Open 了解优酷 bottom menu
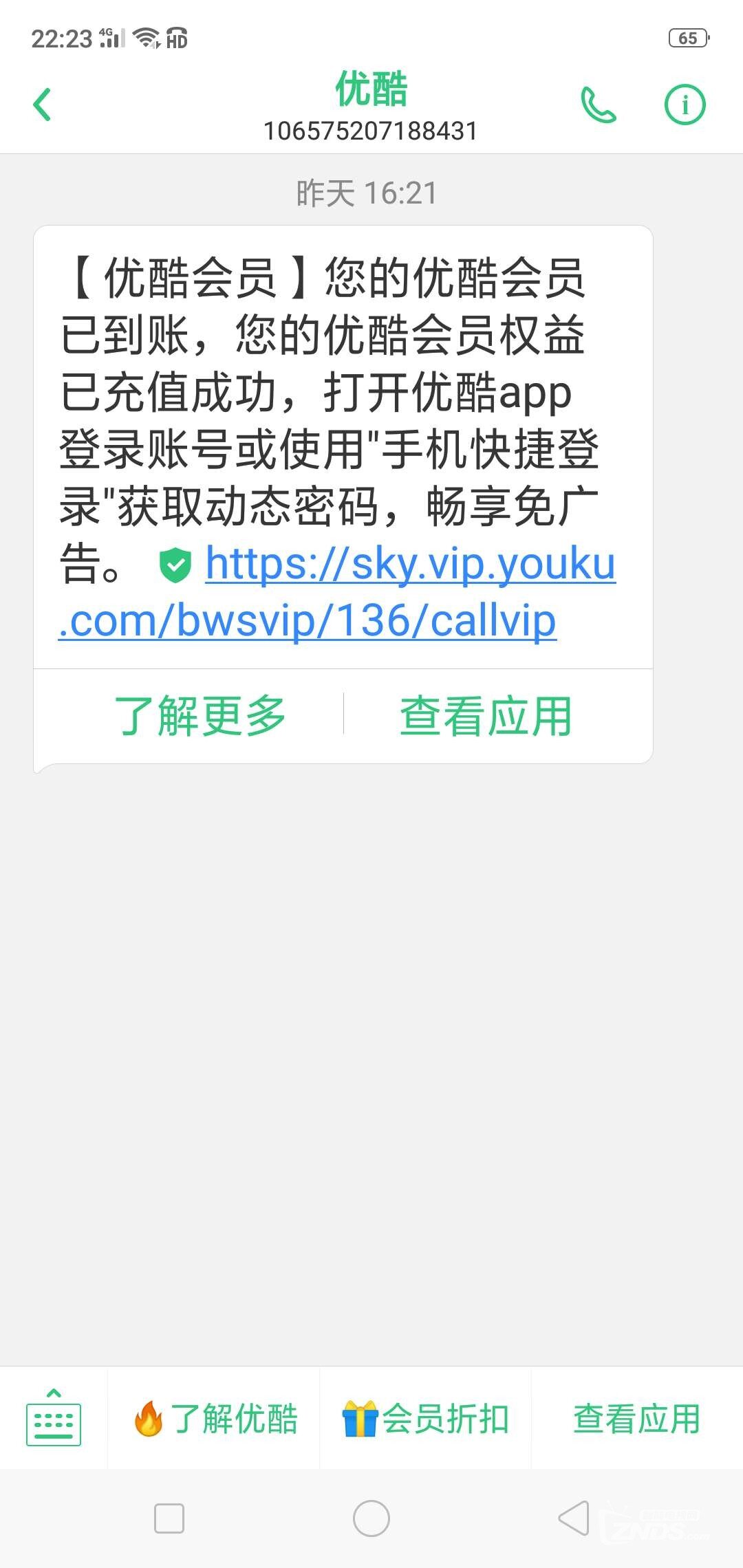The width and height of the screenshot is (743, 1568). pyautogui.click(x=215, y=1419)
